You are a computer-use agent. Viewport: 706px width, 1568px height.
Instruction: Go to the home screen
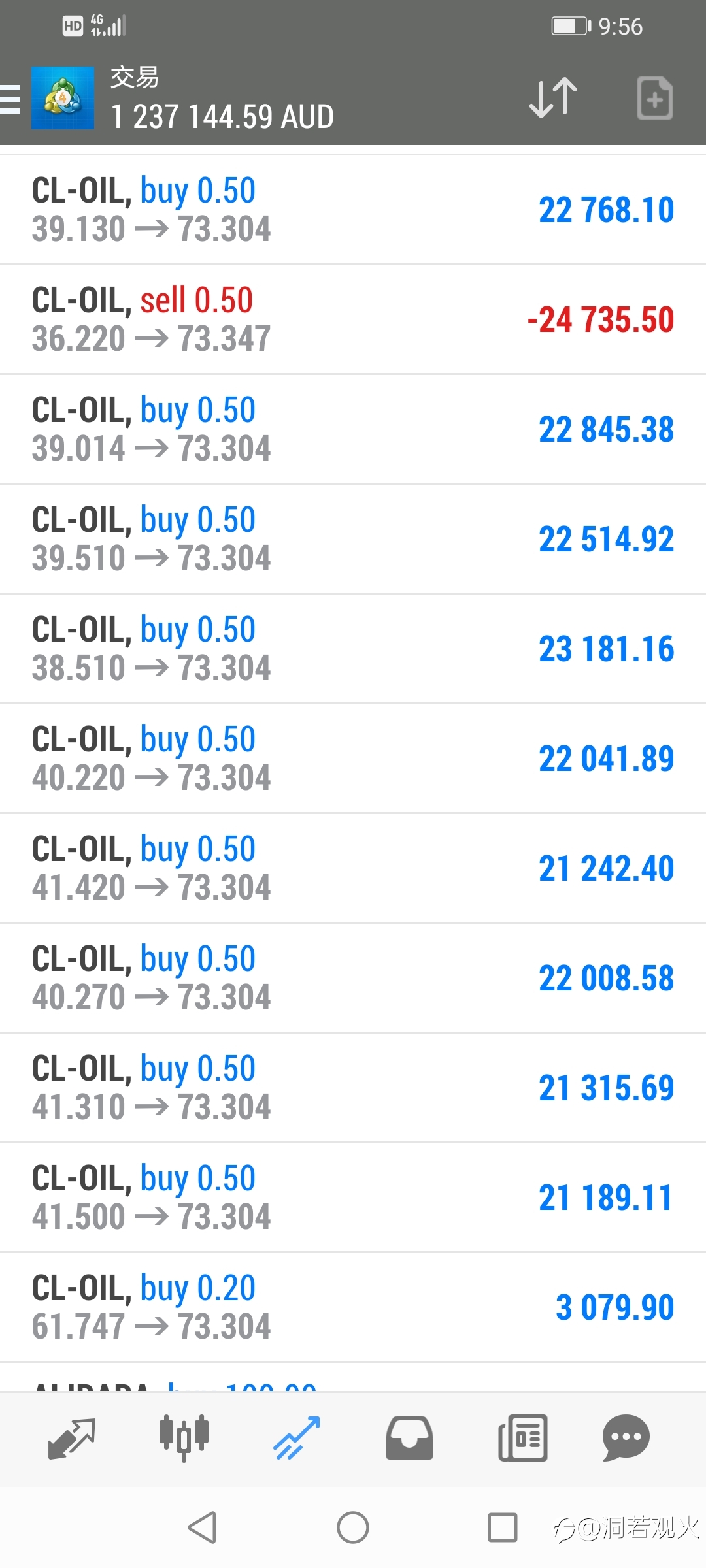353,1527
